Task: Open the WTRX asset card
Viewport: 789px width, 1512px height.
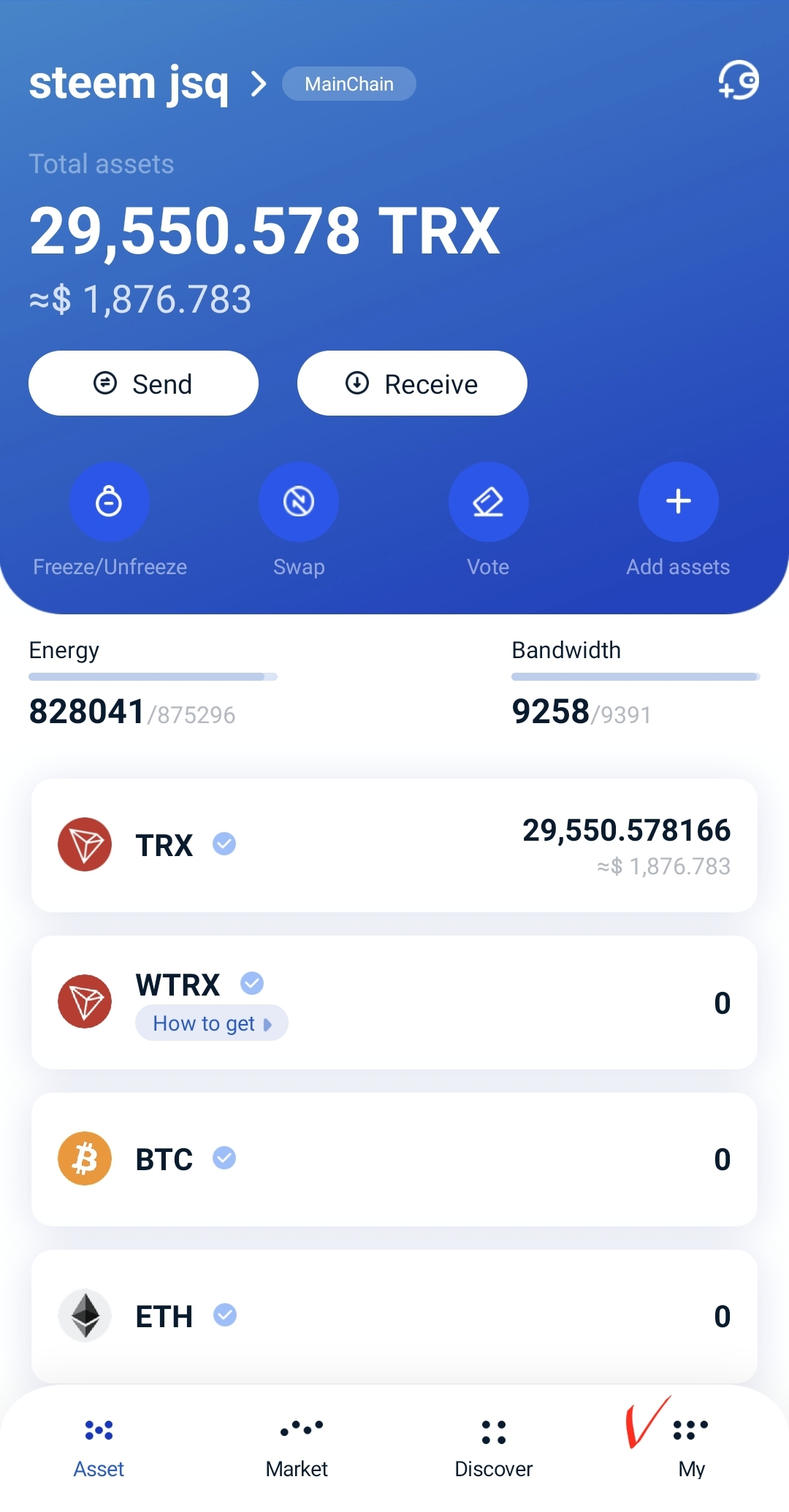Action: click(468, 1002)
